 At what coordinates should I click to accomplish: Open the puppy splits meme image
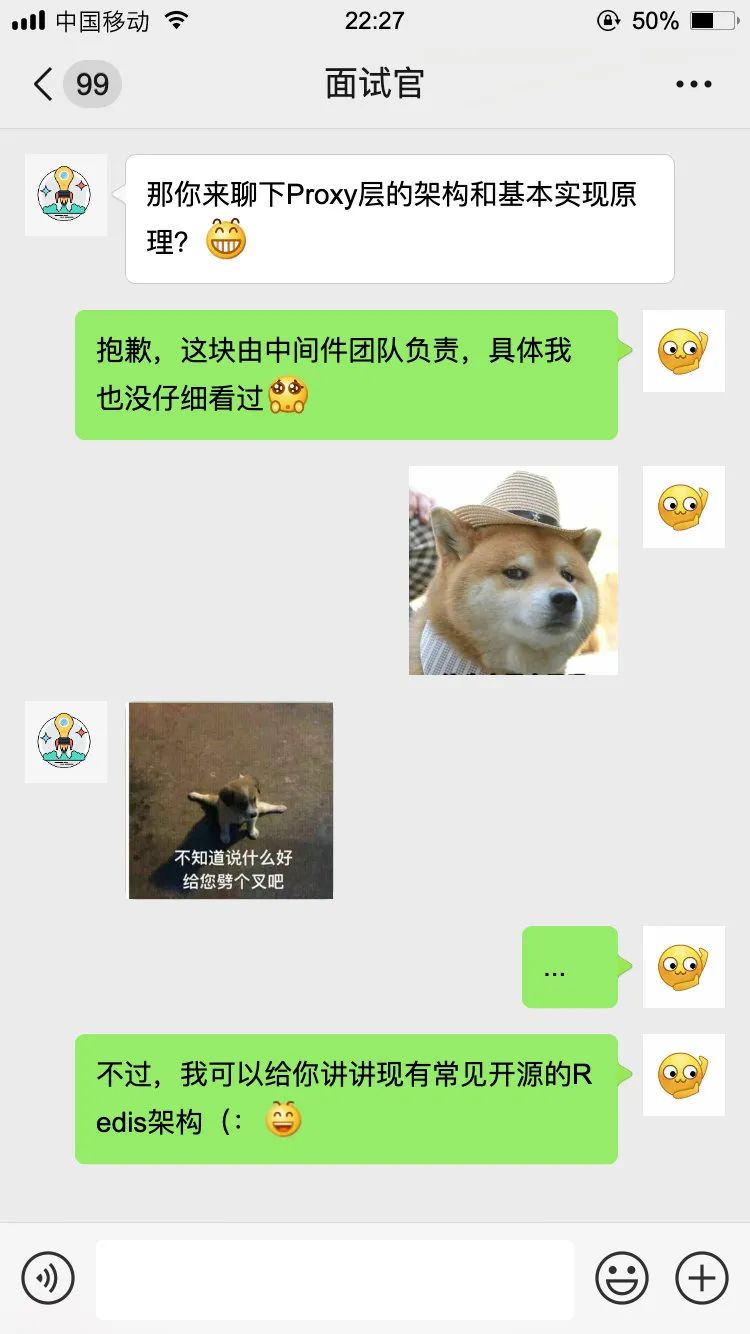tap(231, 800)
